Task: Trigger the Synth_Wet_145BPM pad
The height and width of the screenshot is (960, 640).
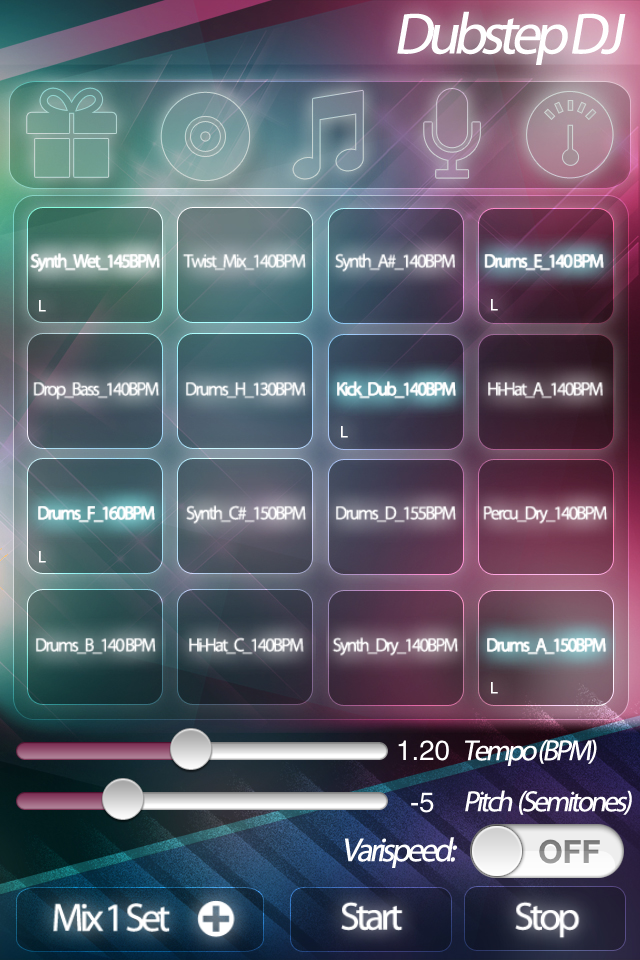Action: point(95,264)
